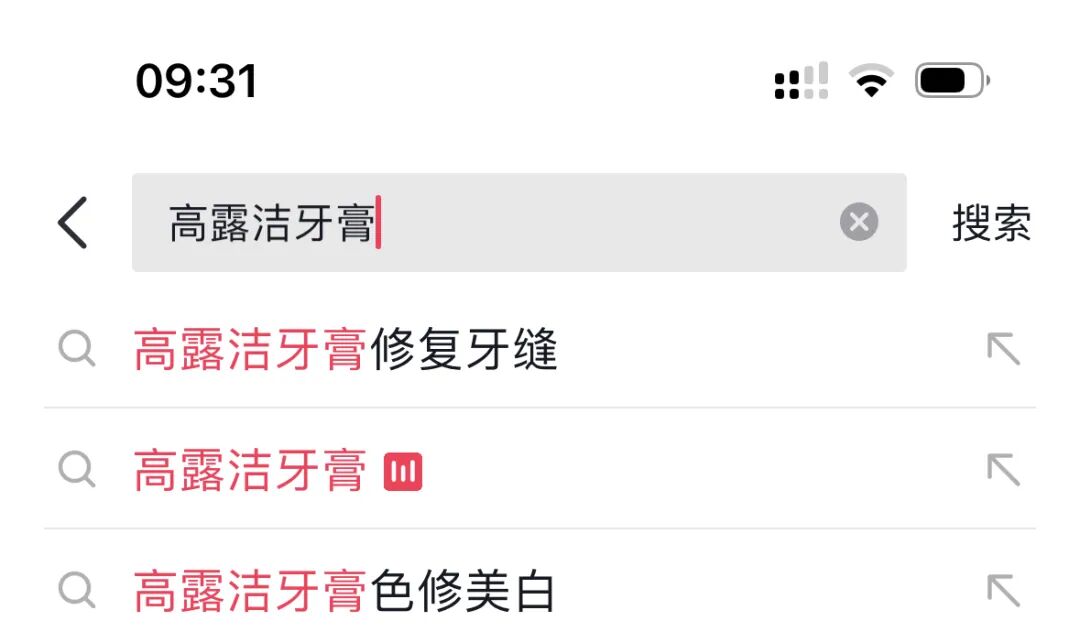Tap the 搜索 button
This screenshot has height=632, width=1080.
point(990,223)
